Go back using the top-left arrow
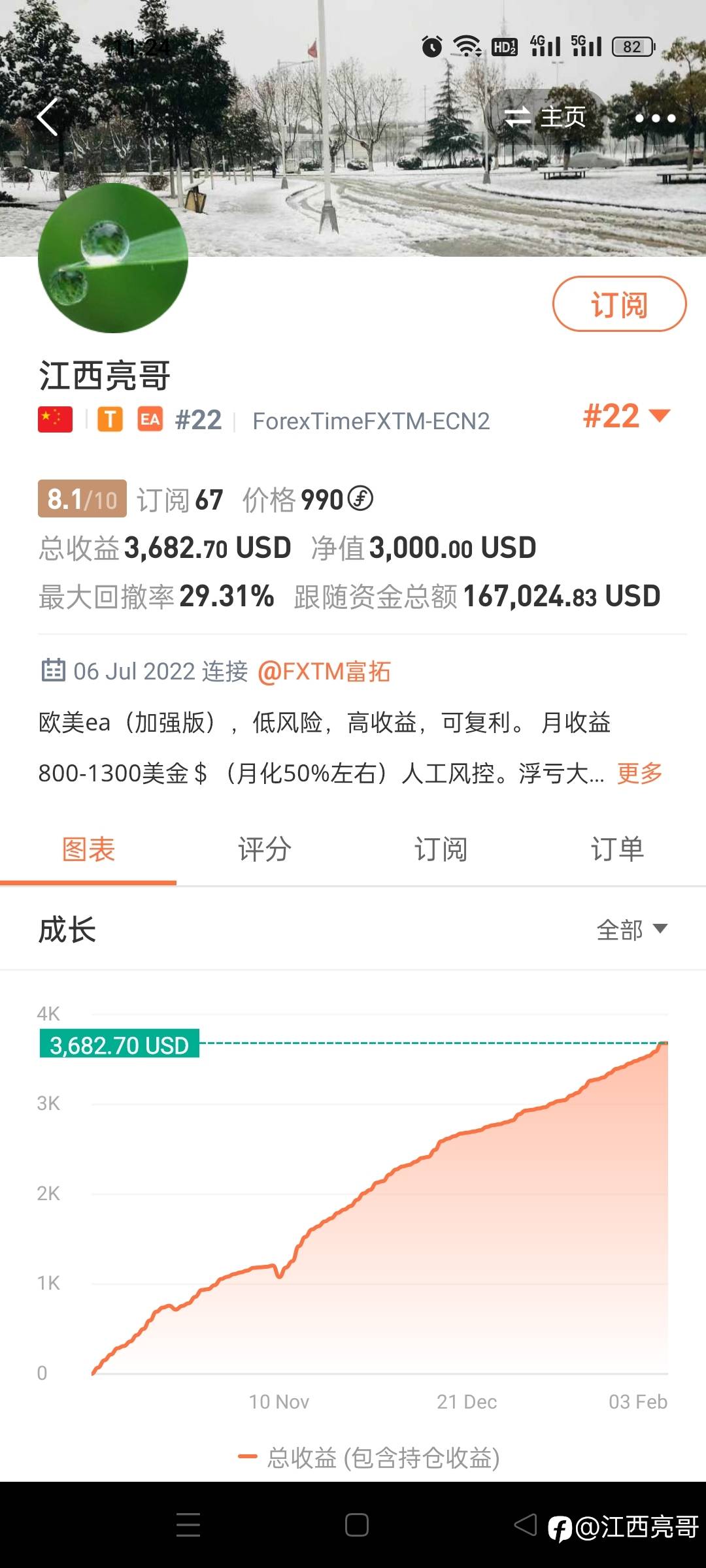Viewport: 706px width, 1568px height. point(47,117)
